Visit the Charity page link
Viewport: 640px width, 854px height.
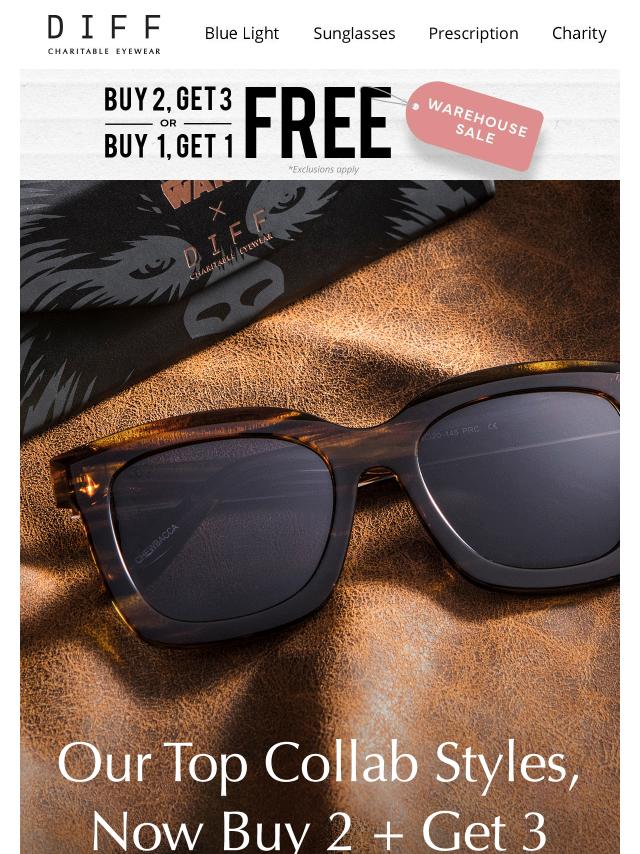[x=579, y=33]
